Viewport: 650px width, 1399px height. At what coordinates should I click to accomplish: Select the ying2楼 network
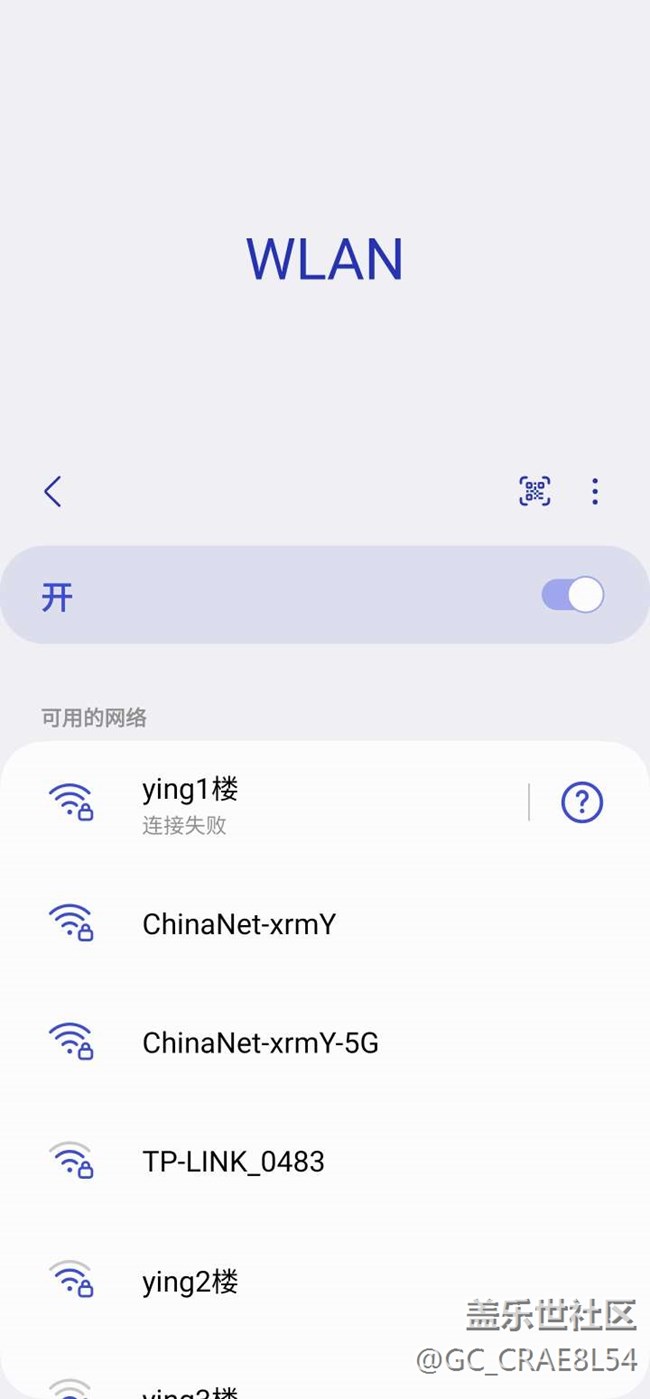coord(325,1281)
